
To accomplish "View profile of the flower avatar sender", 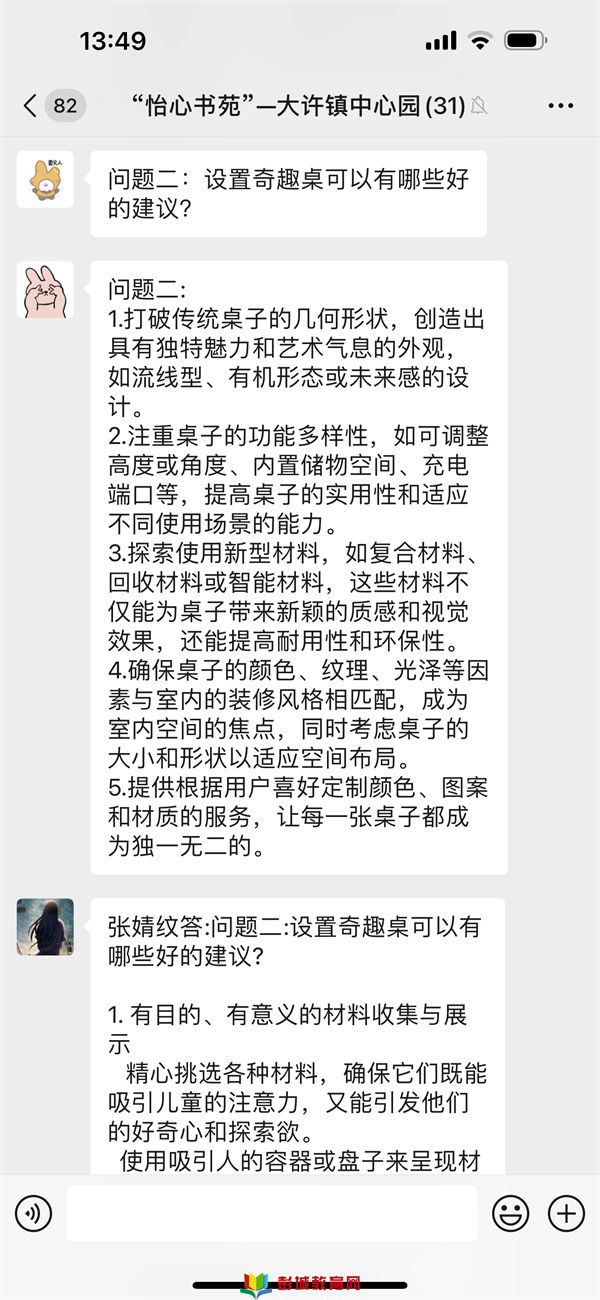I will 45,179.
